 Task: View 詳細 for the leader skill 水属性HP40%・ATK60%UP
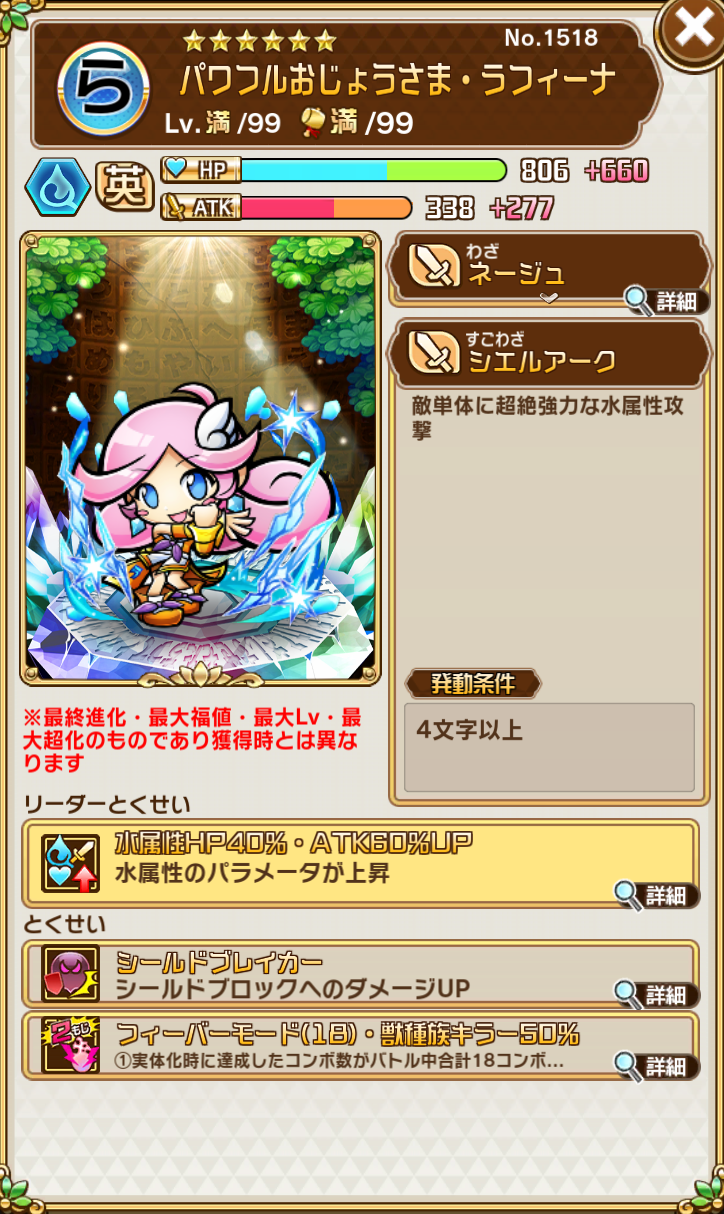(x=656, y=894)
